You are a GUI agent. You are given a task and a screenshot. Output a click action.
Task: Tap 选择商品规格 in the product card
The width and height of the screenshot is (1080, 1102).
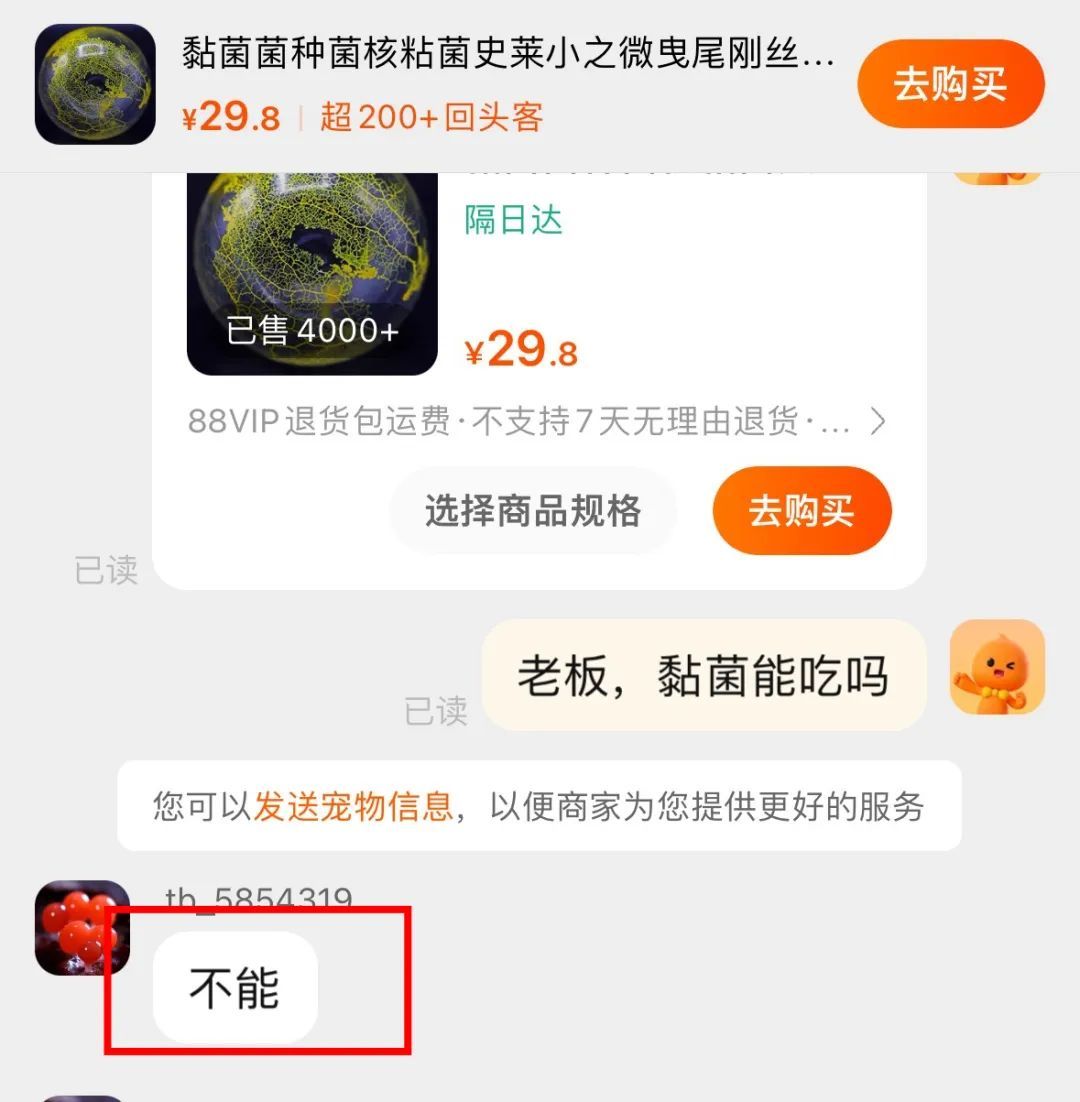(532, 511)
